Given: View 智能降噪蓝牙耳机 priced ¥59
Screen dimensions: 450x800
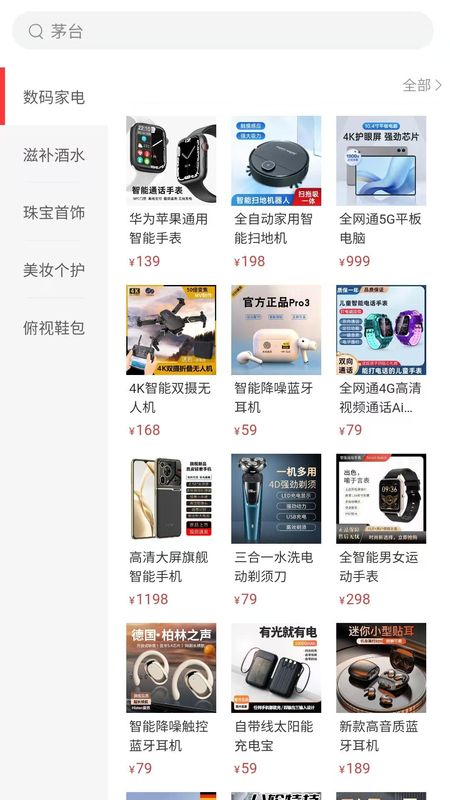Looking at the screenshot, I should [x=276, y=362].
